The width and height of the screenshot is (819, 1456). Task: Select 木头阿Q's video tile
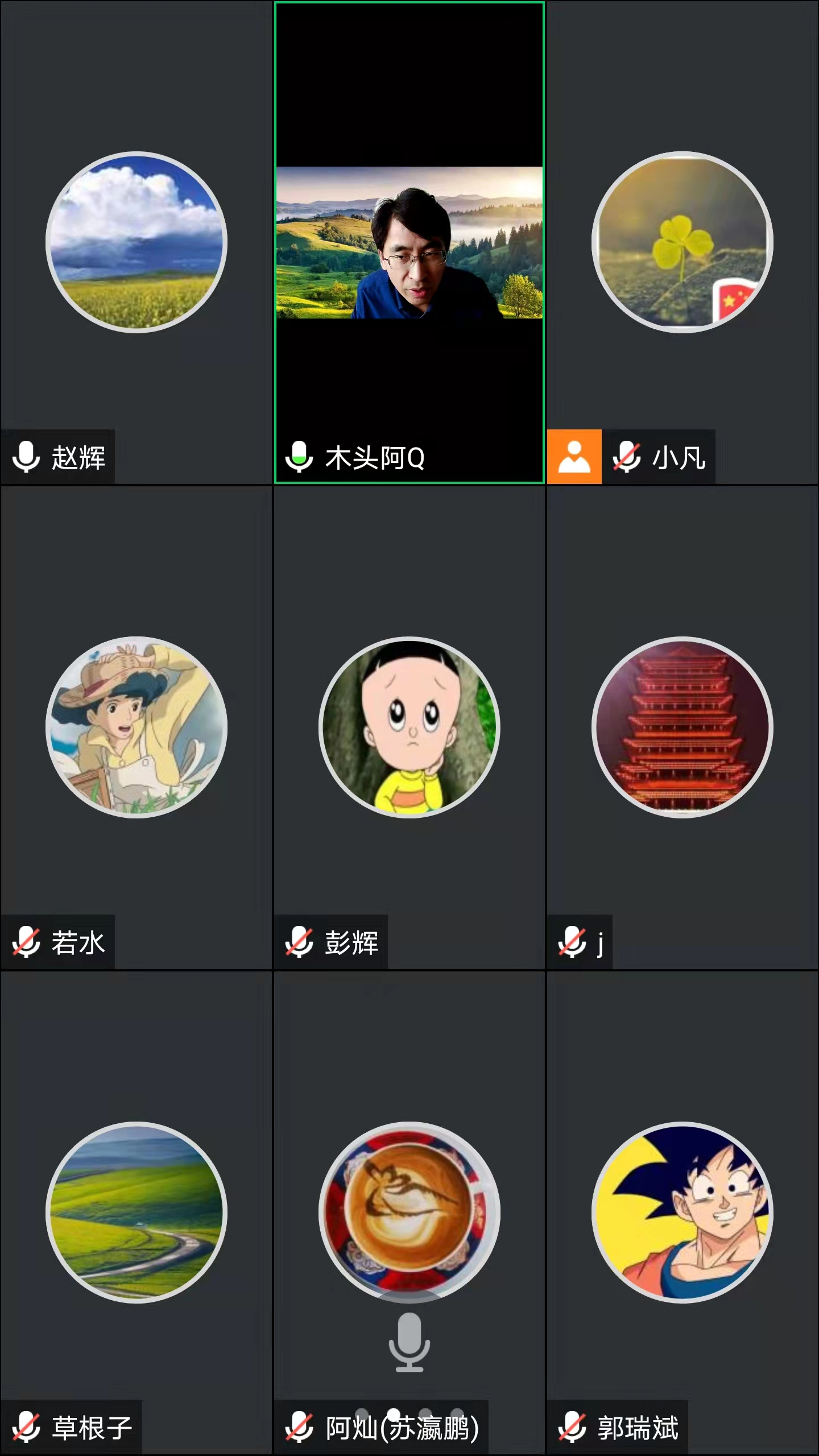(x=409, y=242)
